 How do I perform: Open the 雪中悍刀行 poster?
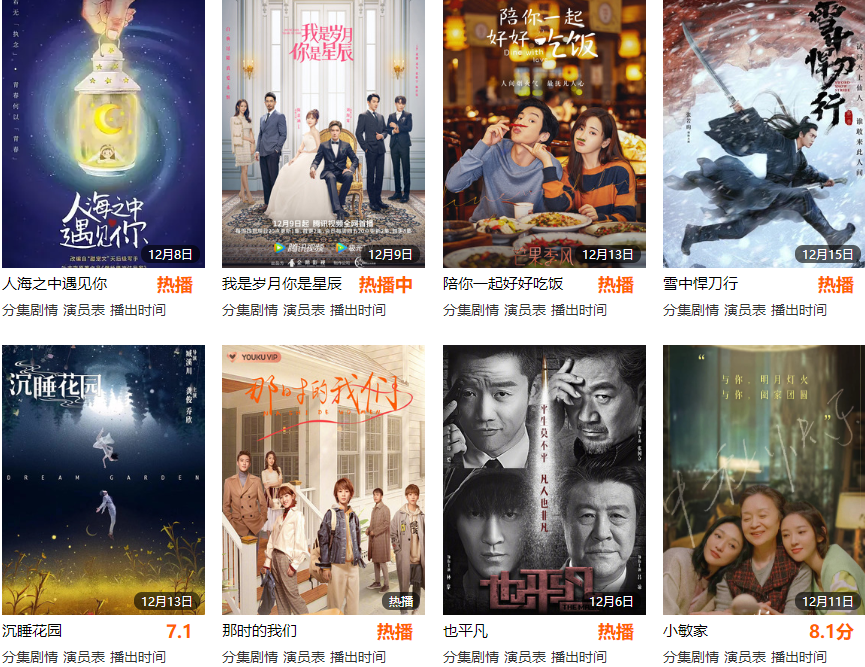click(763, 130)
